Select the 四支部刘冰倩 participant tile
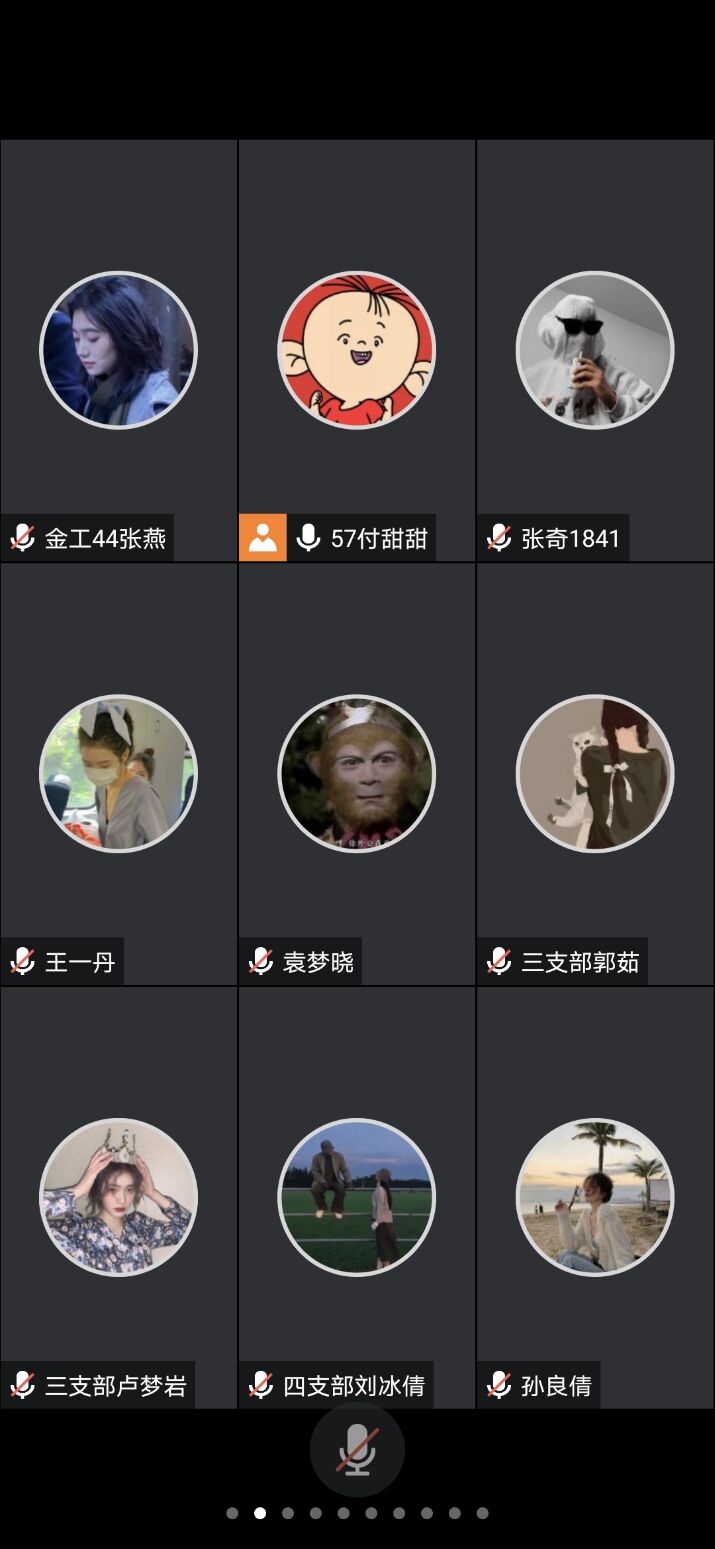The width and height of the screenshot is (715, 1549). [356, 1197]
